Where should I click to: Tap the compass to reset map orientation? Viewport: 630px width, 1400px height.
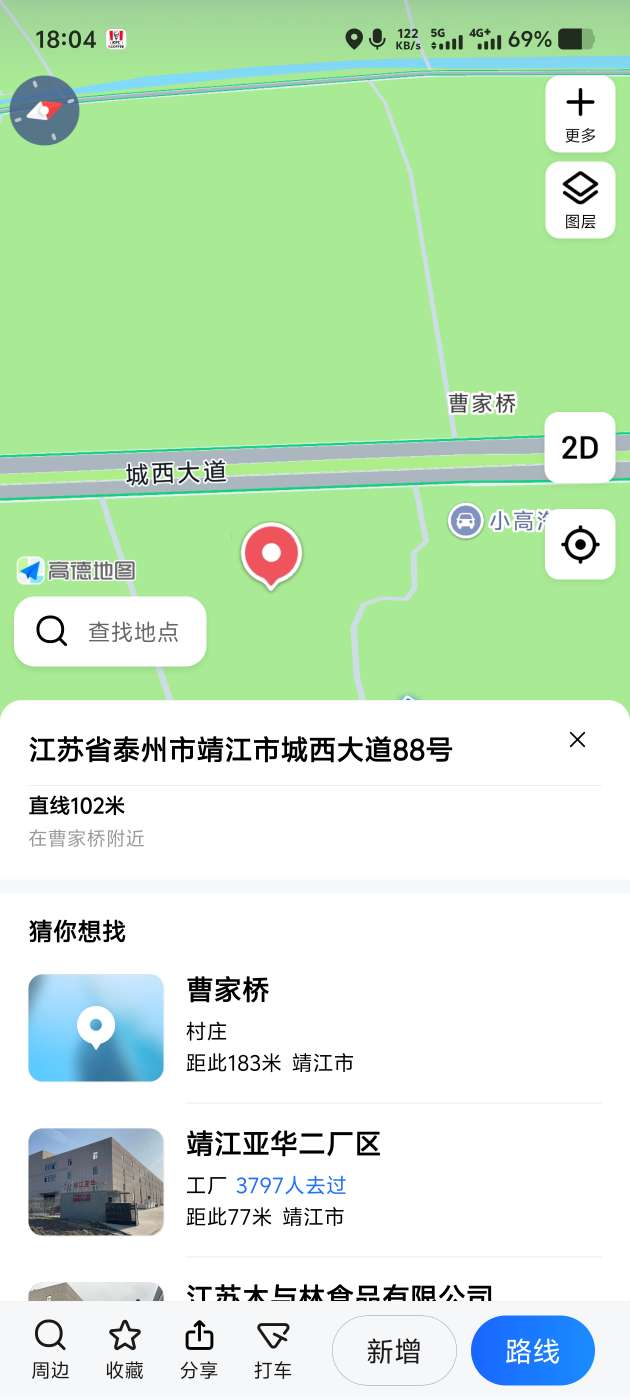(45, 110)
